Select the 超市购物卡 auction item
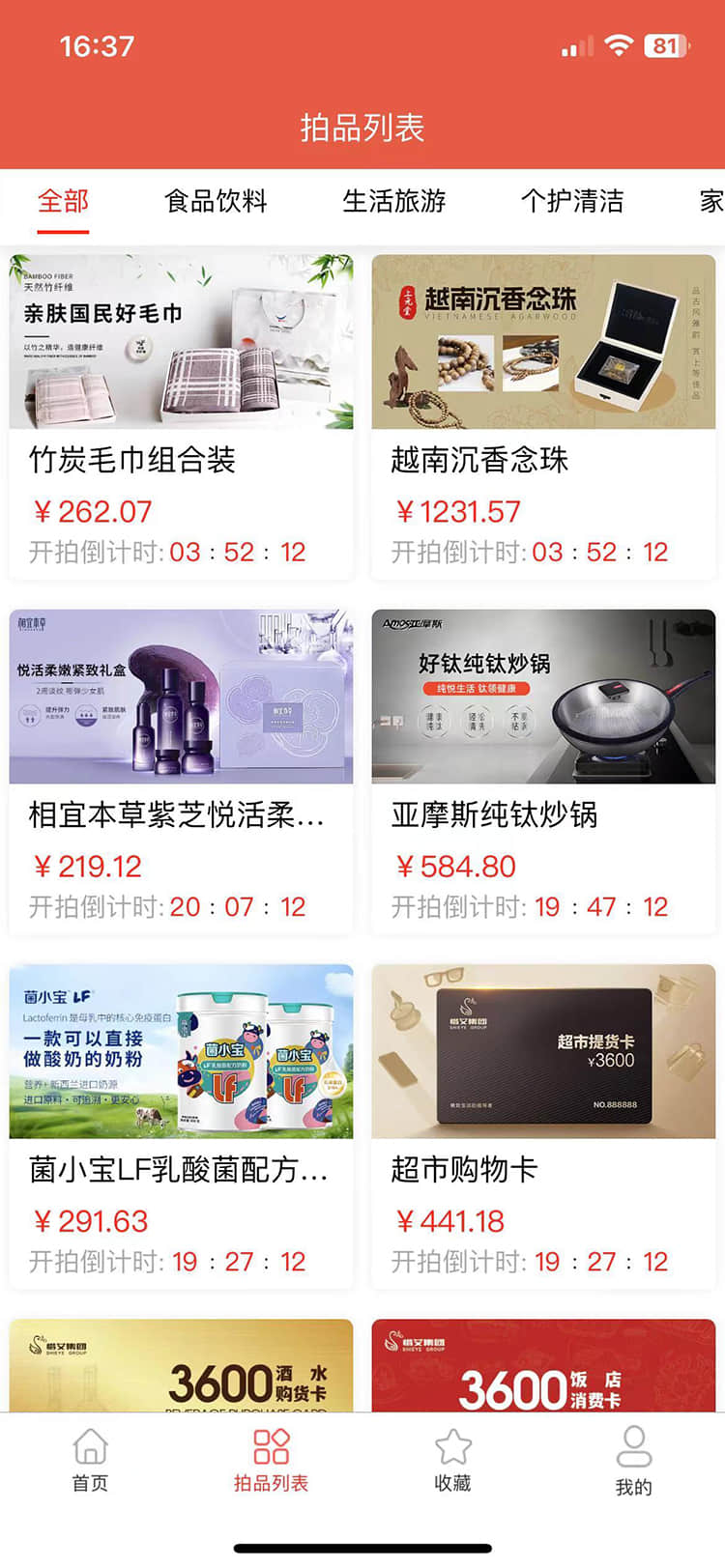This screenshot has height=1568, width=725. click(543, 1126)
